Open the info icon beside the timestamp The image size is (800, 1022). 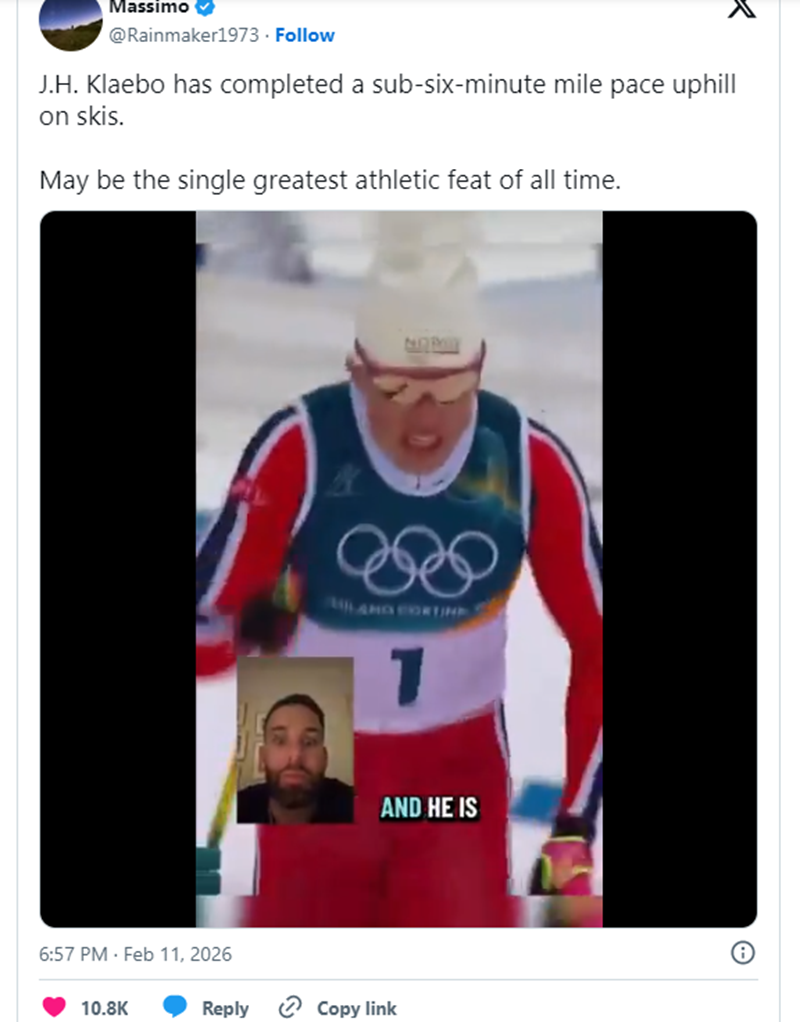point(743,953)
